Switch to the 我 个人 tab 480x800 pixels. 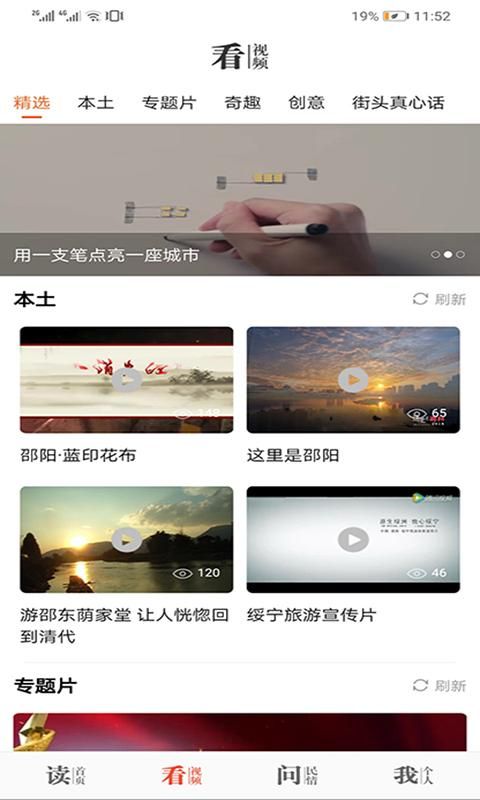pyautogui.click(x=413, y=775)
